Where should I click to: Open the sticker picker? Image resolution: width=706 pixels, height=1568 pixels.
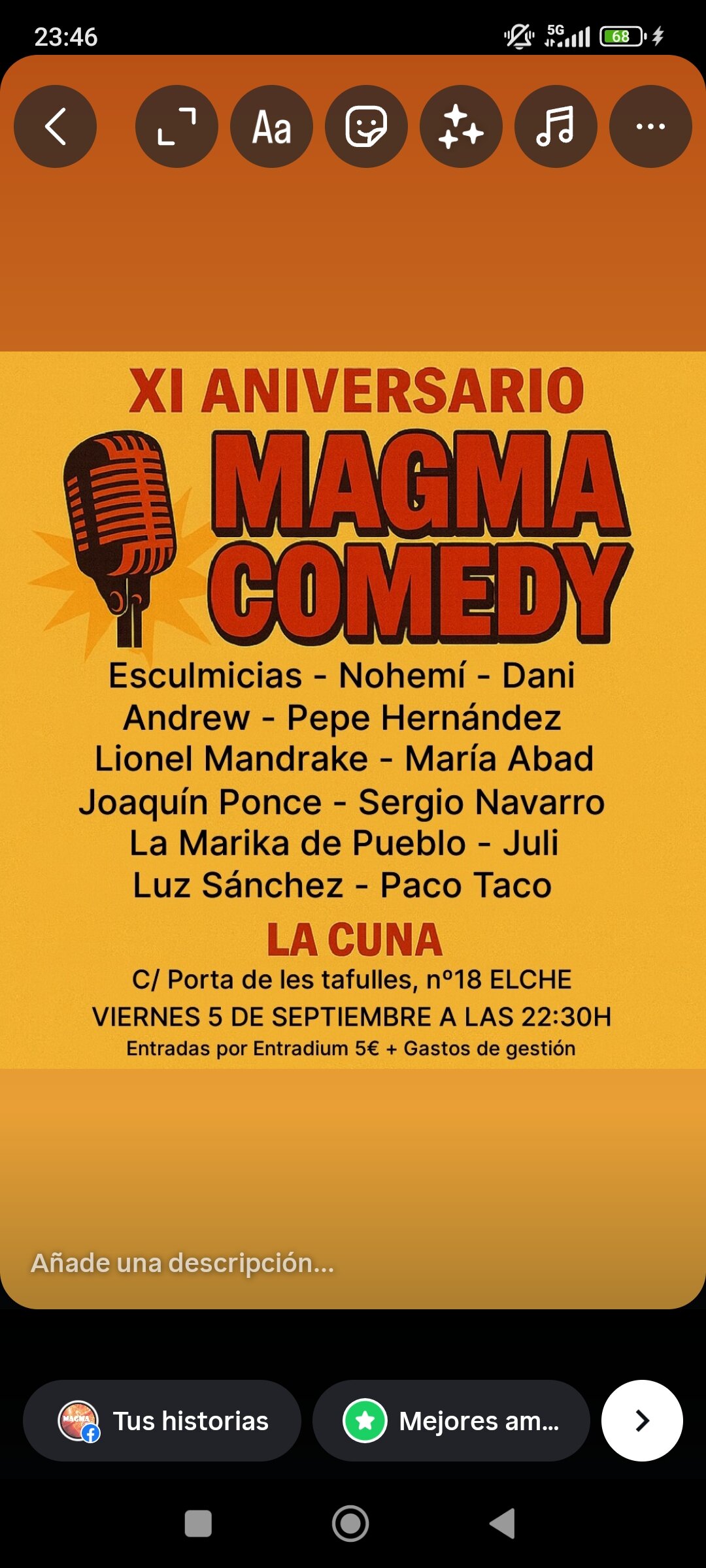coord(366,126)
